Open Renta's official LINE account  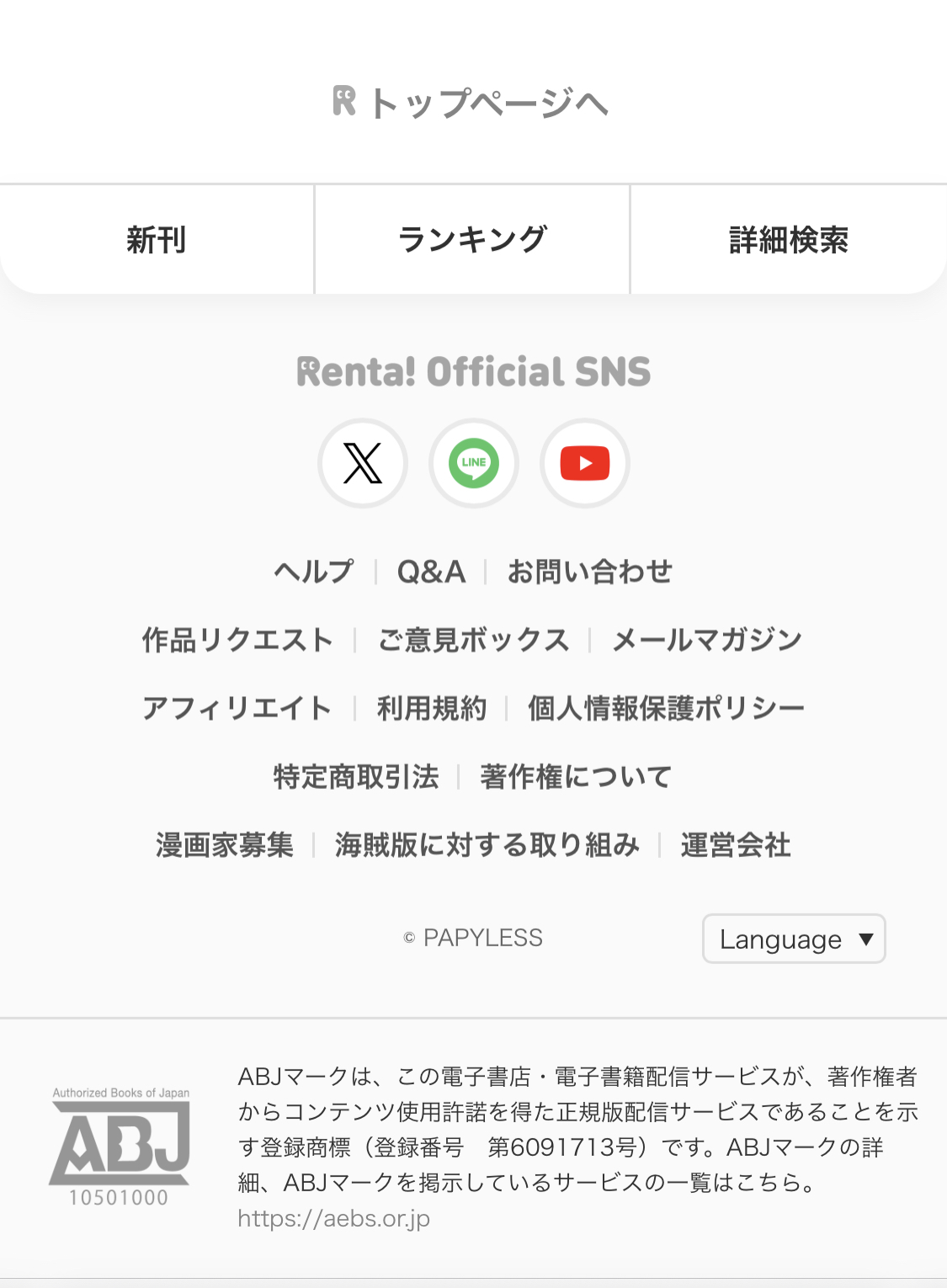click(x=474, y=463)
